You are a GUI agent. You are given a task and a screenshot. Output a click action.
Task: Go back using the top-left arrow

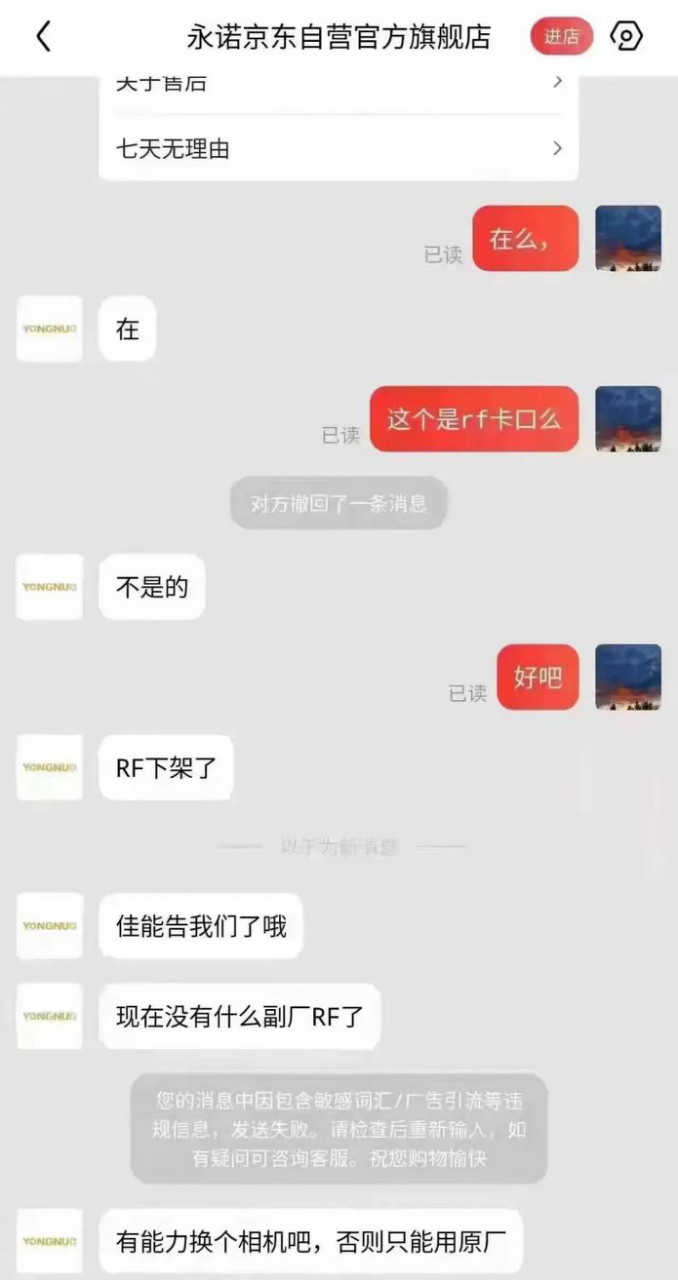[x=43, y=37]
